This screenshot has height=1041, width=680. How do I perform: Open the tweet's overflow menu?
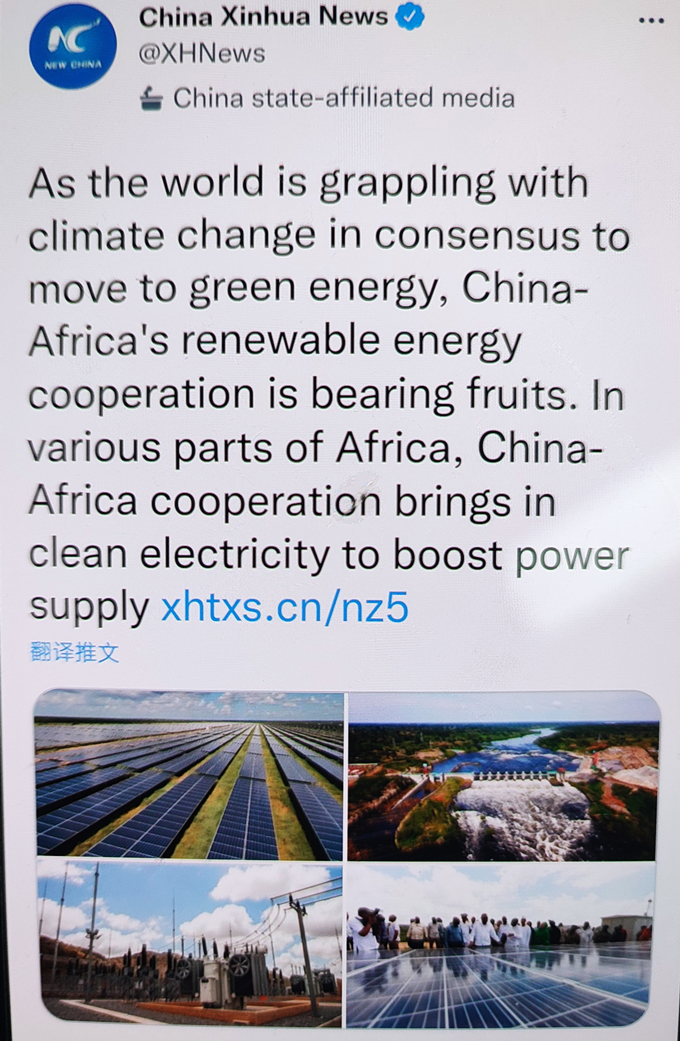pos(650,20)
